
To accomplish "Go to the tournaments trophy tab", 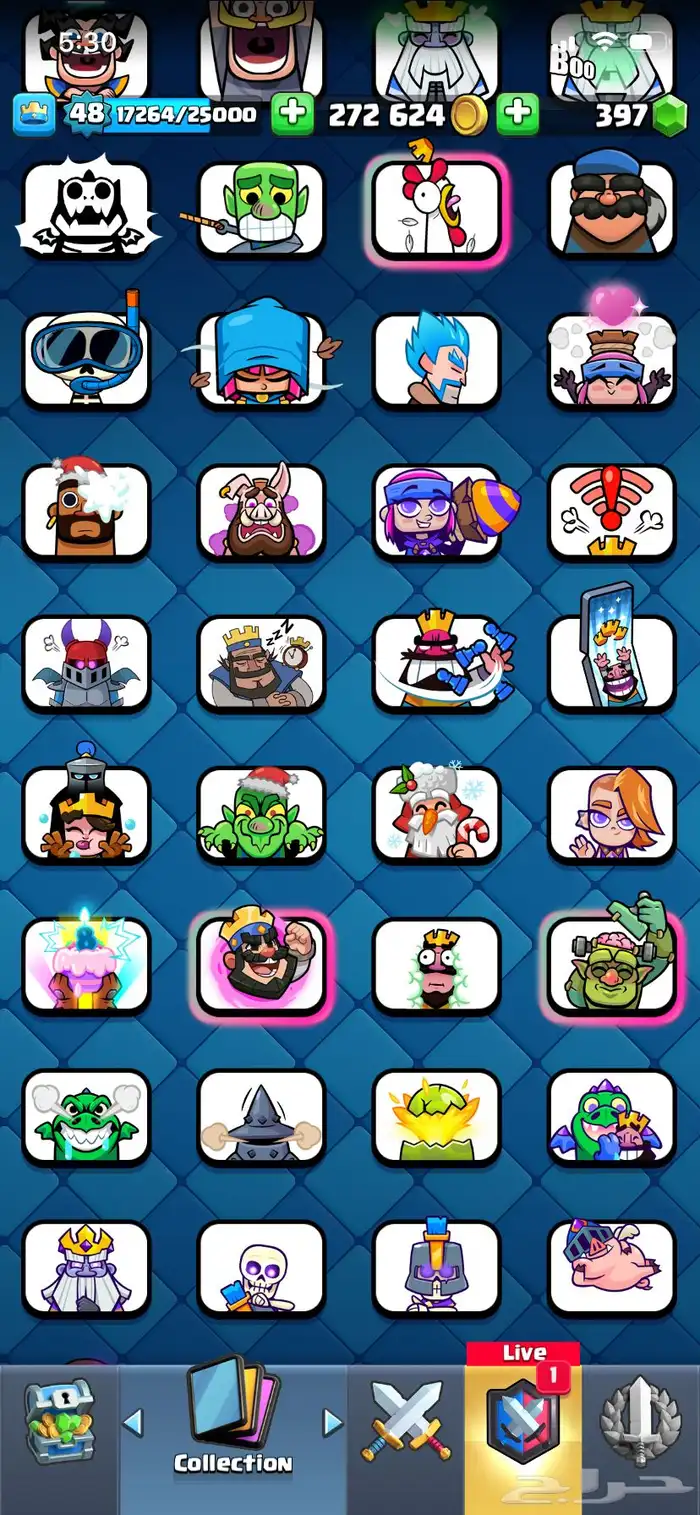I will (x=640, y=1422).
